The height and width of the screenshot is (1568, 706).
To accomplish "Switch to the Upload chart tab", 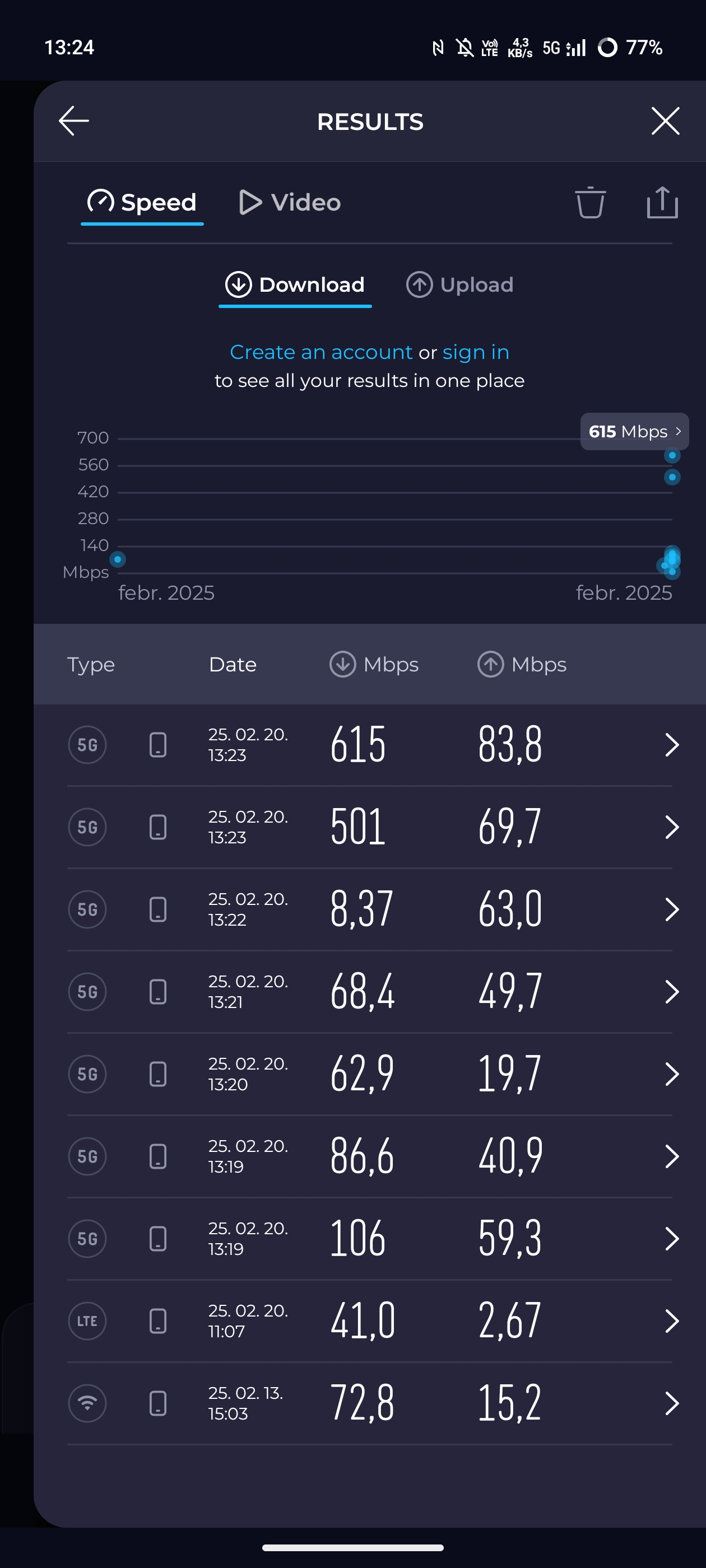I will coord(460,284).
